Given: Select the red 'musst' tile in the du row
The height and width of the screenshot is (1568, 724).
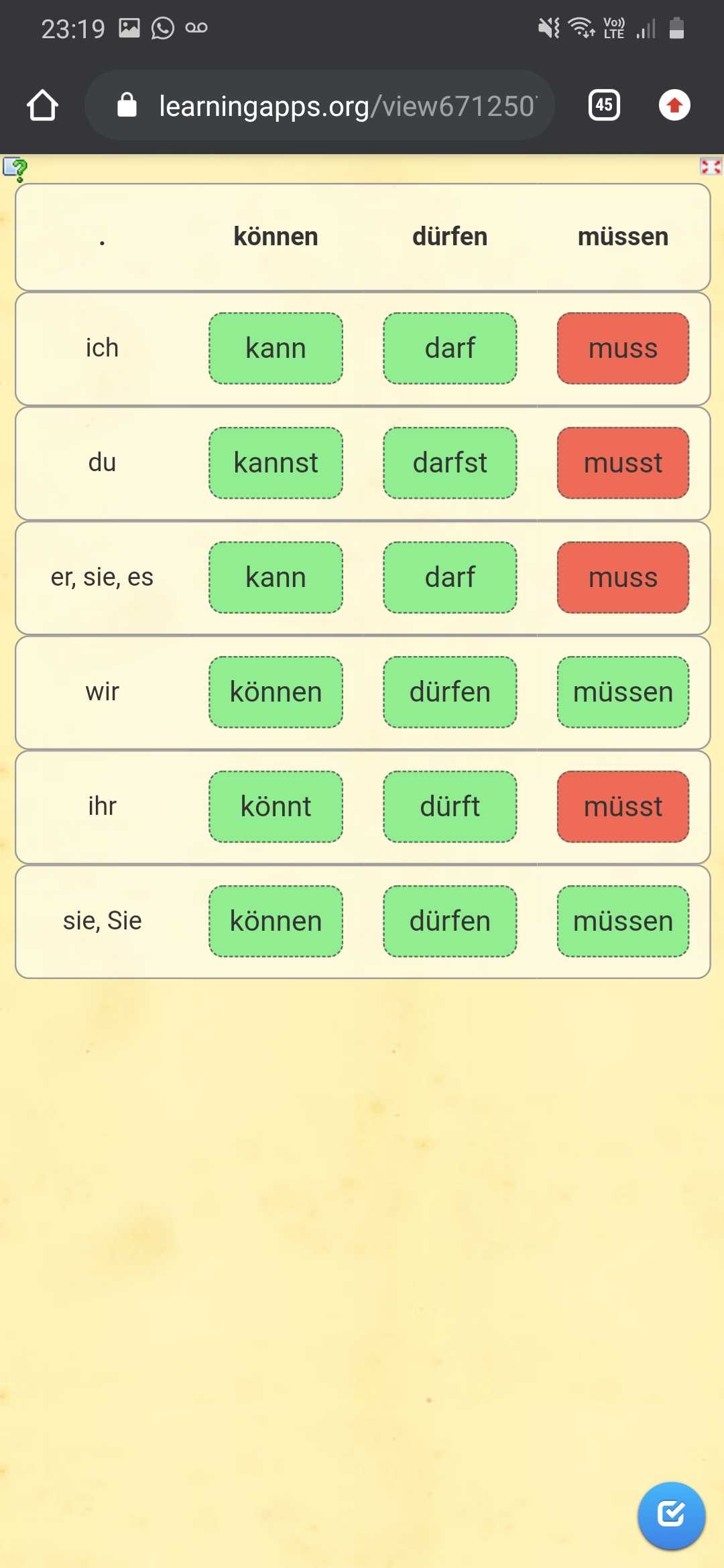Looking at the screenshot, I should [623, 463].
